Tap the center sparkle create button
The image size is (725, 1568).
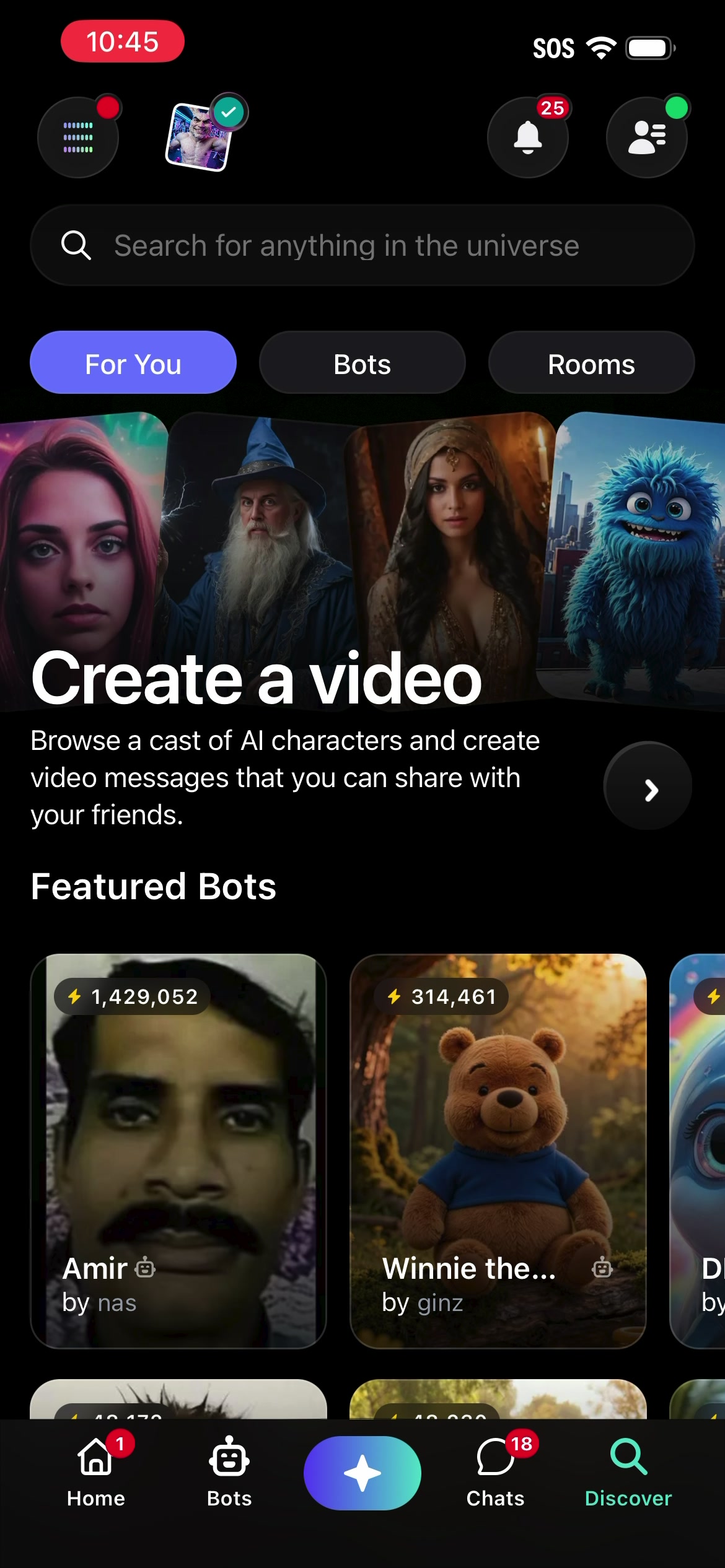pos(362,1473)
